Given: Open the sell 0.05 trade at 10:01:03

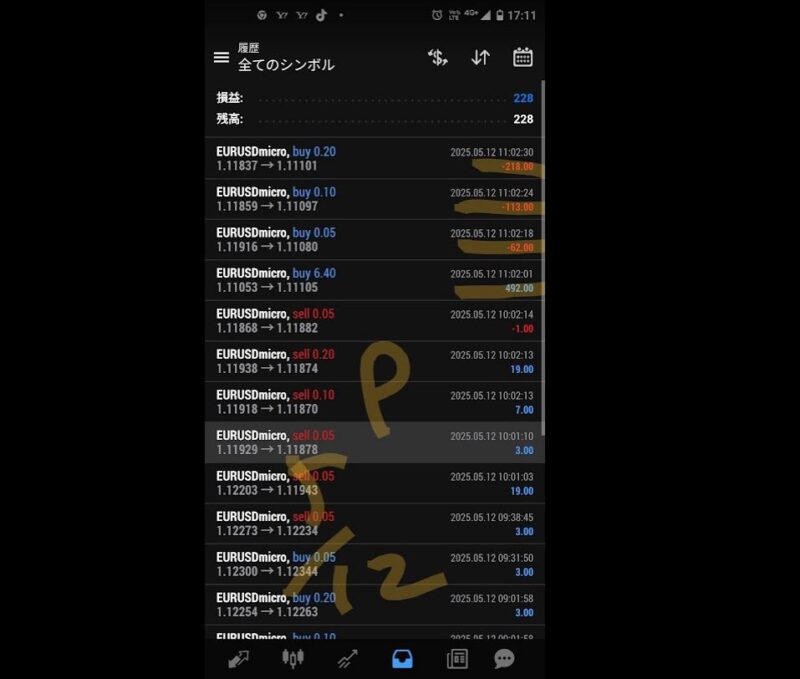Looking at the screenshot, I should [x=374, y=483].
